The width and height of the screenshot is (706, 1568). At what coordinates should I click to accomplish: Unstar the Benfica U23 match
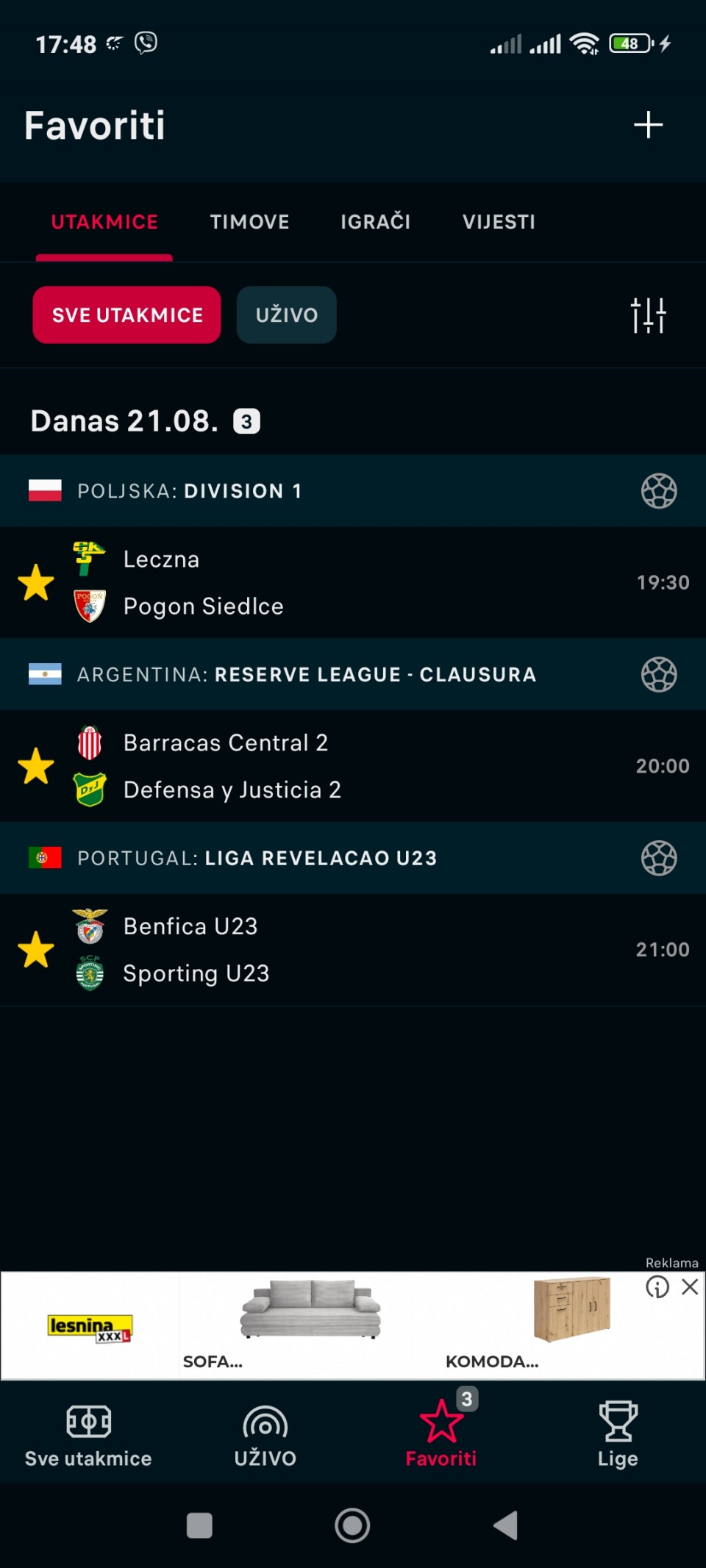36,951
